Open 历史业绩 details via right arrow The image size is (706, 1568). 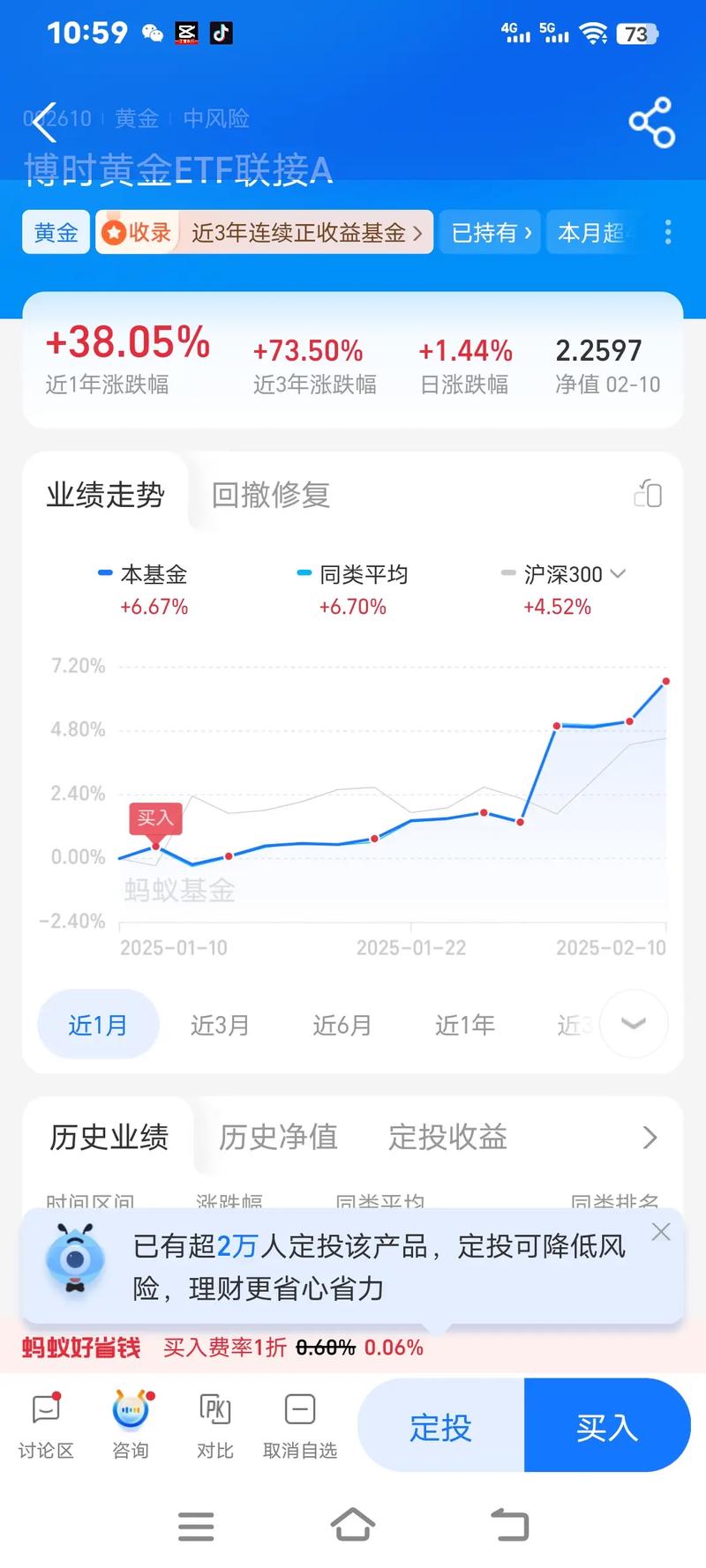650,1138
